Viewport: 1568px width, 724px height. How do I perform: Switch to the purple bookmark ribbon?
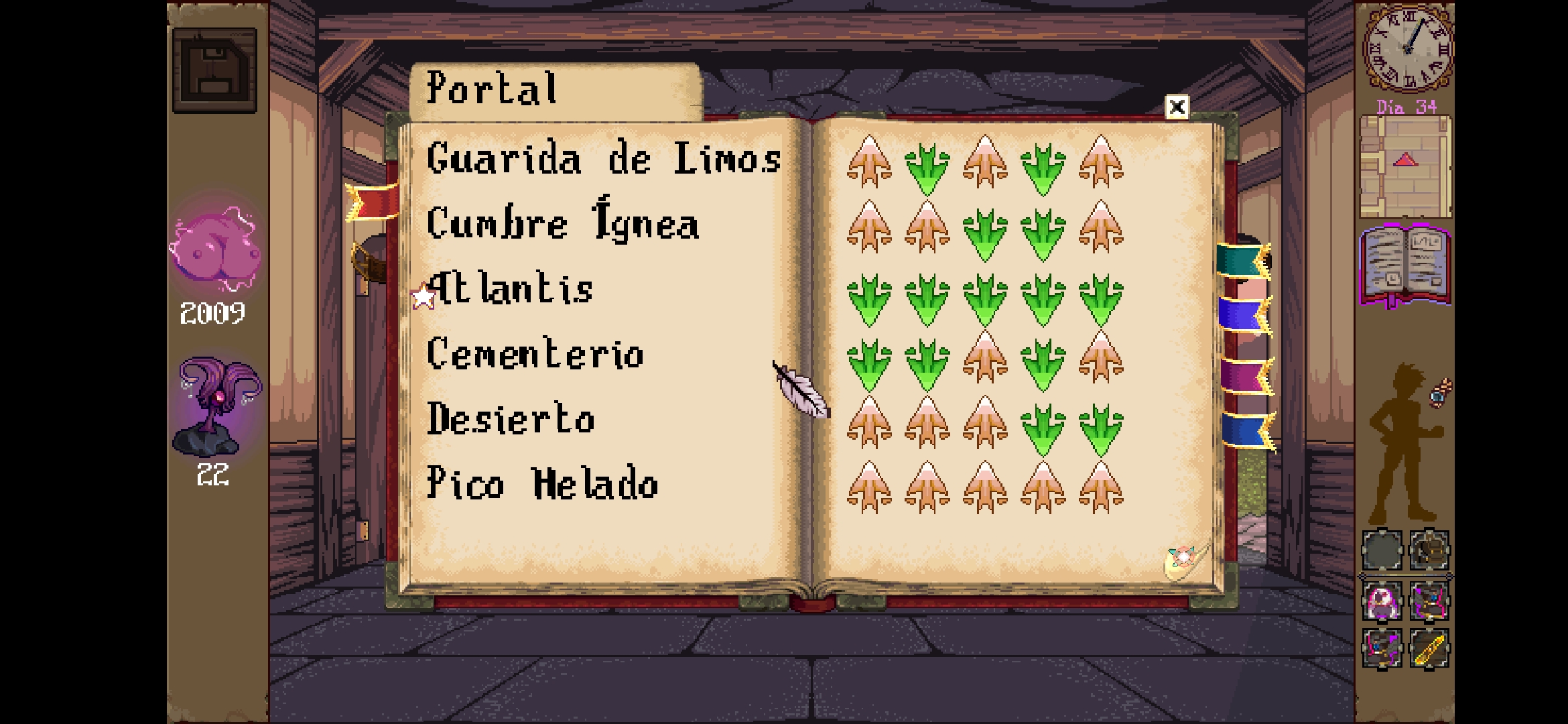1246,376
